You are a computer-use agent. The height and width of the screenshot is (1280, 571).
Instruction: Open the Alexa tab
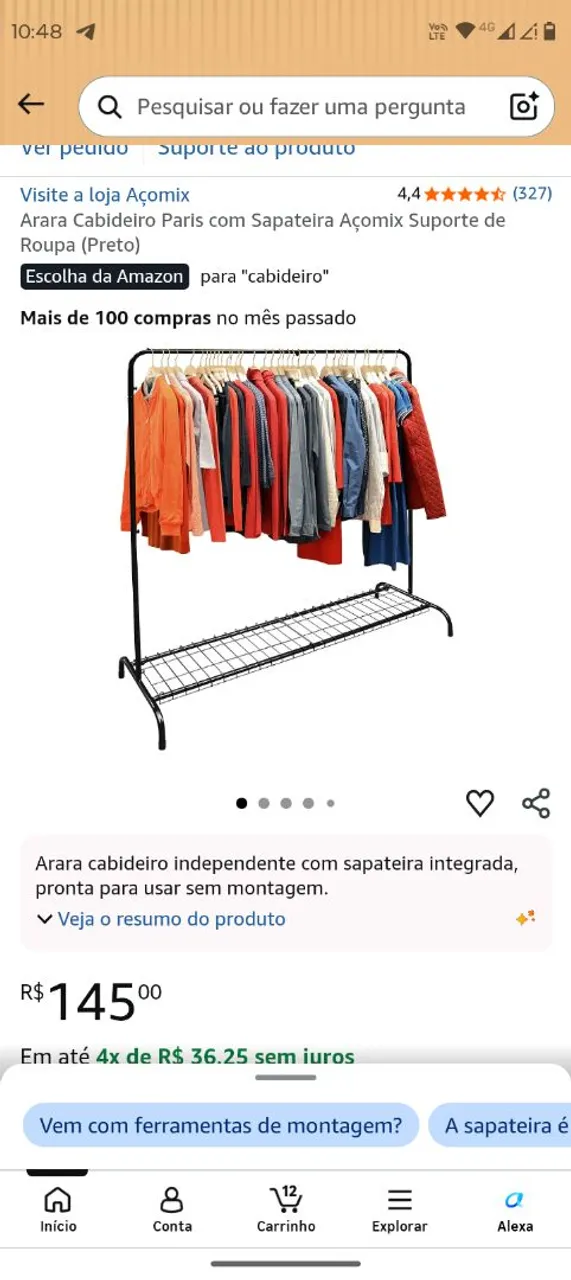click(x=515, y=1210)
